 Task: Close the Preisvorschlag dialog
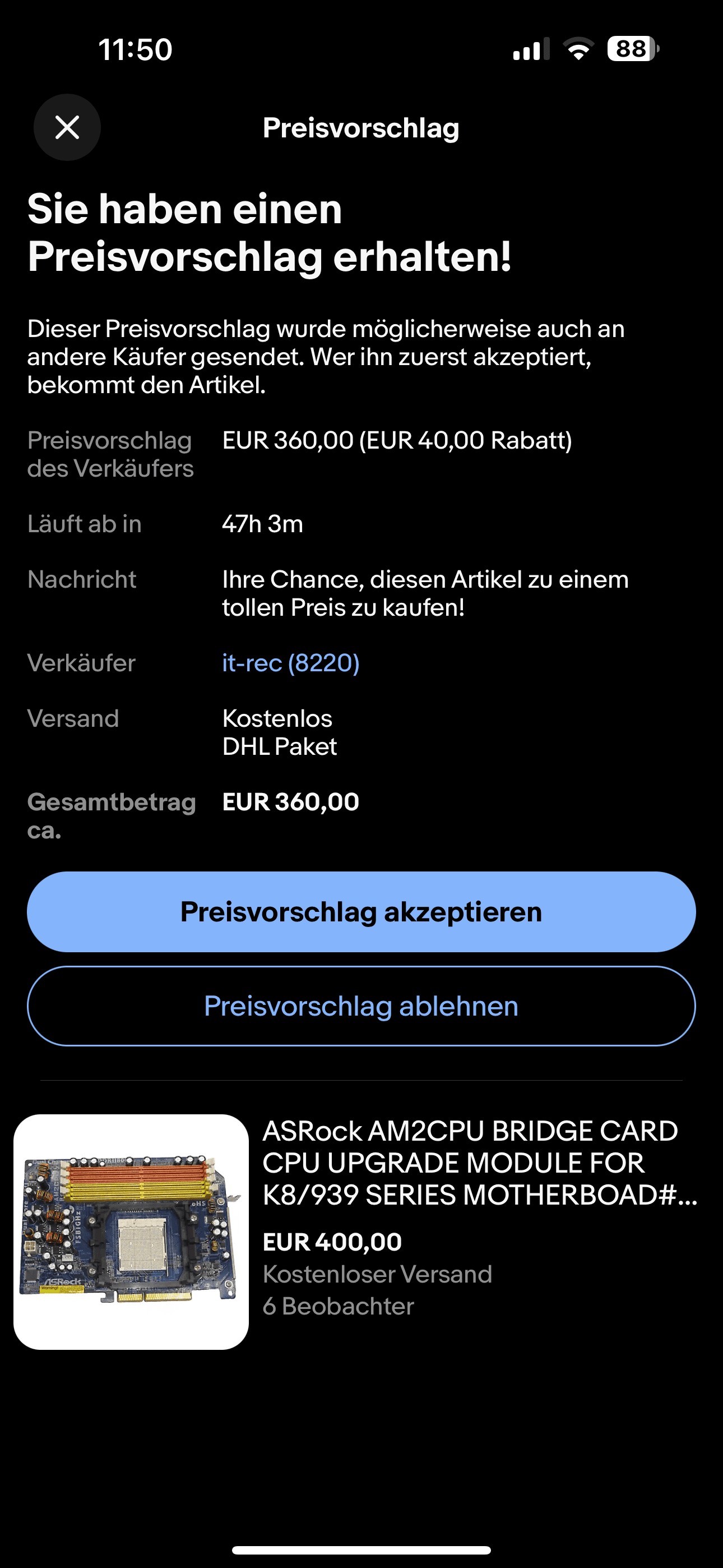[67, 127]
